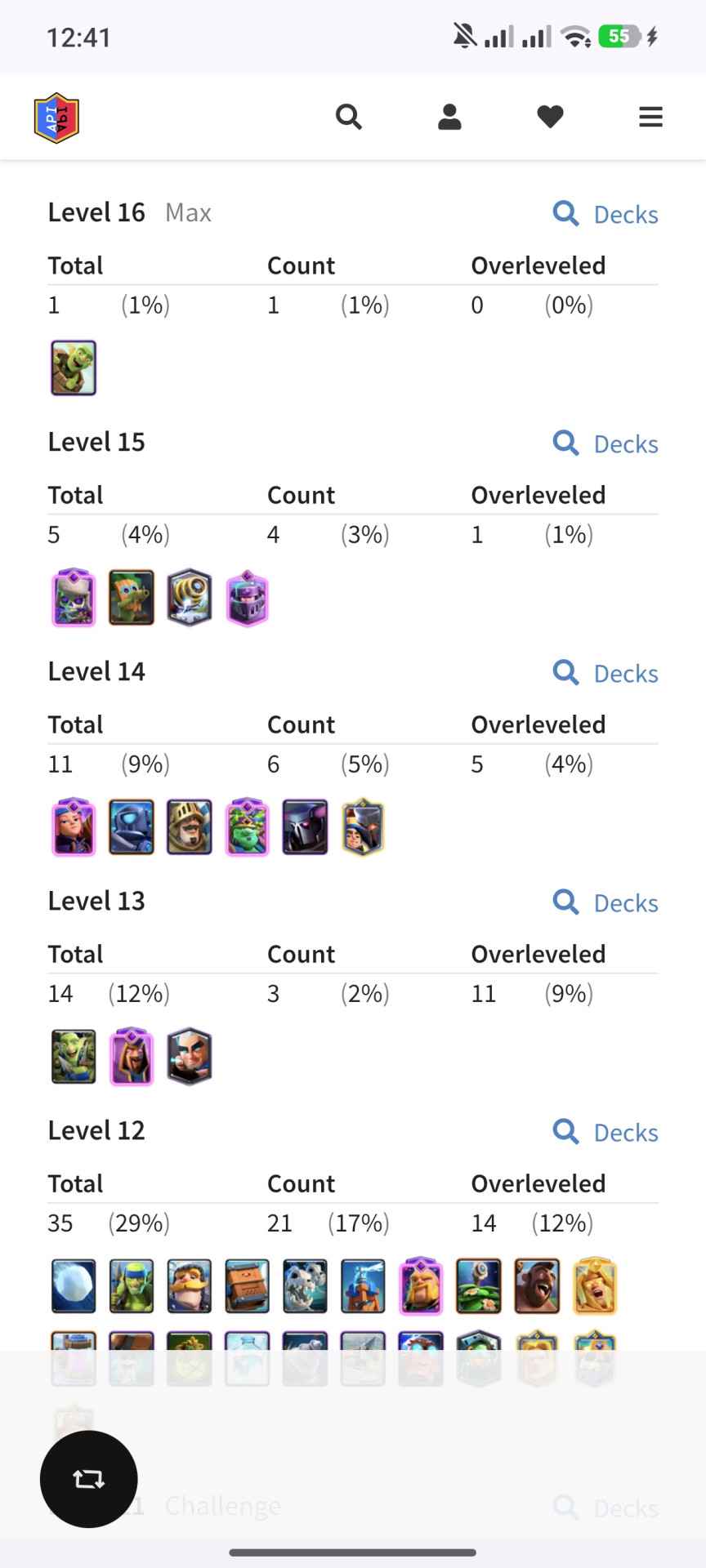This screenshot has height=1568, width=706.
Task: Open favorites via the heart icon
Action: coord(550,117)
